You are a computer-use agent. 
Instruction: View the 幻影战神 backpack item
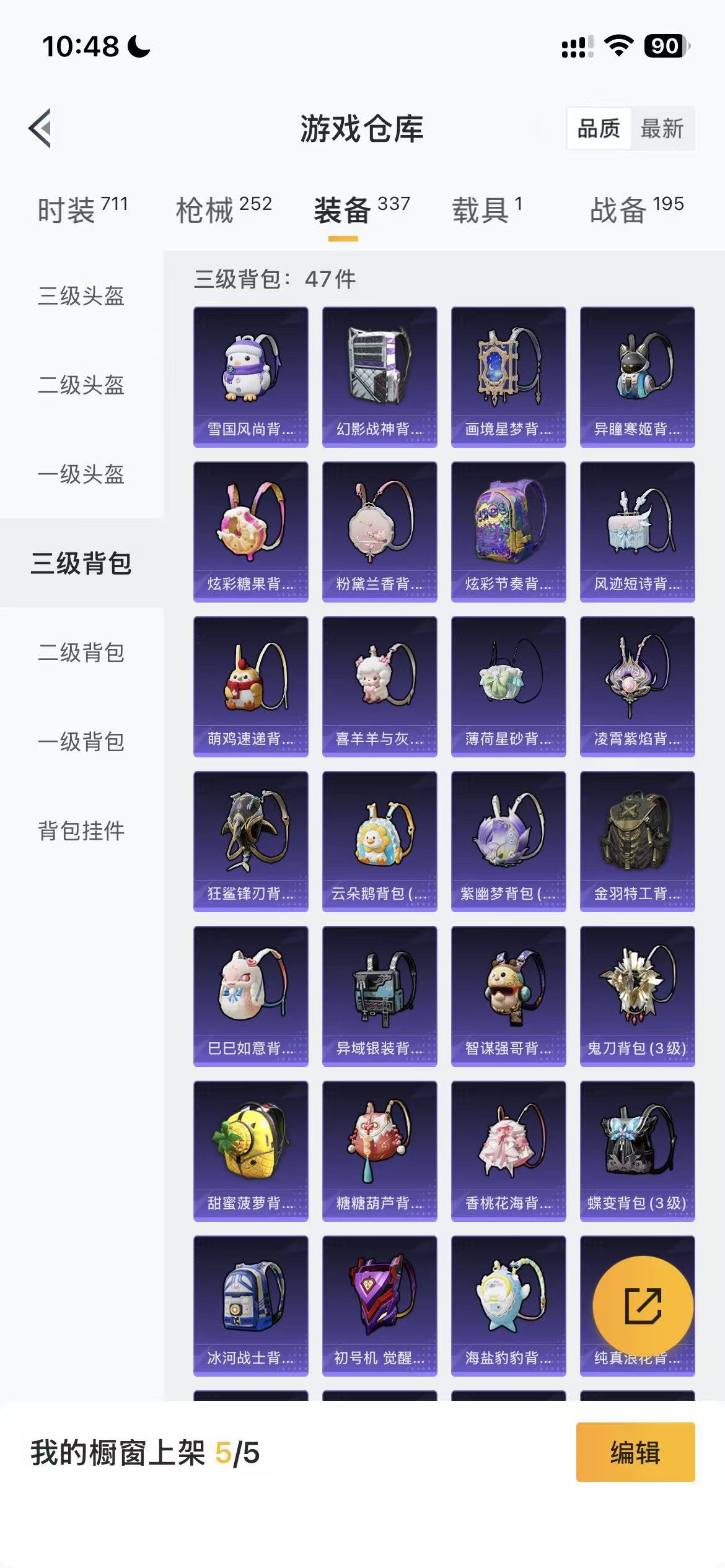(x=380, y=377)
